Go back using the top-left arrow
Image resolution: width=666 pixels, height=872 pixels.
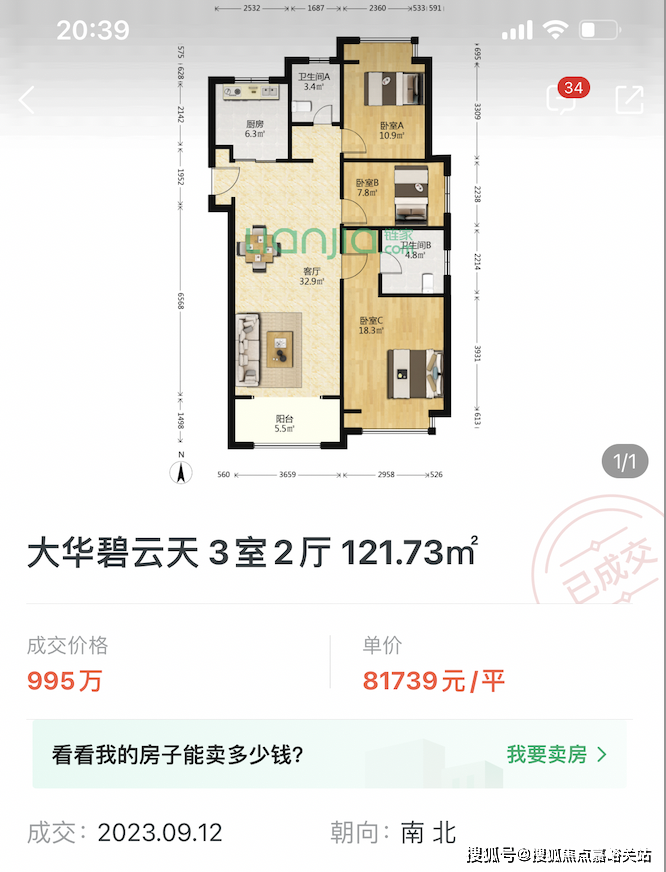(x=27, y=99)
